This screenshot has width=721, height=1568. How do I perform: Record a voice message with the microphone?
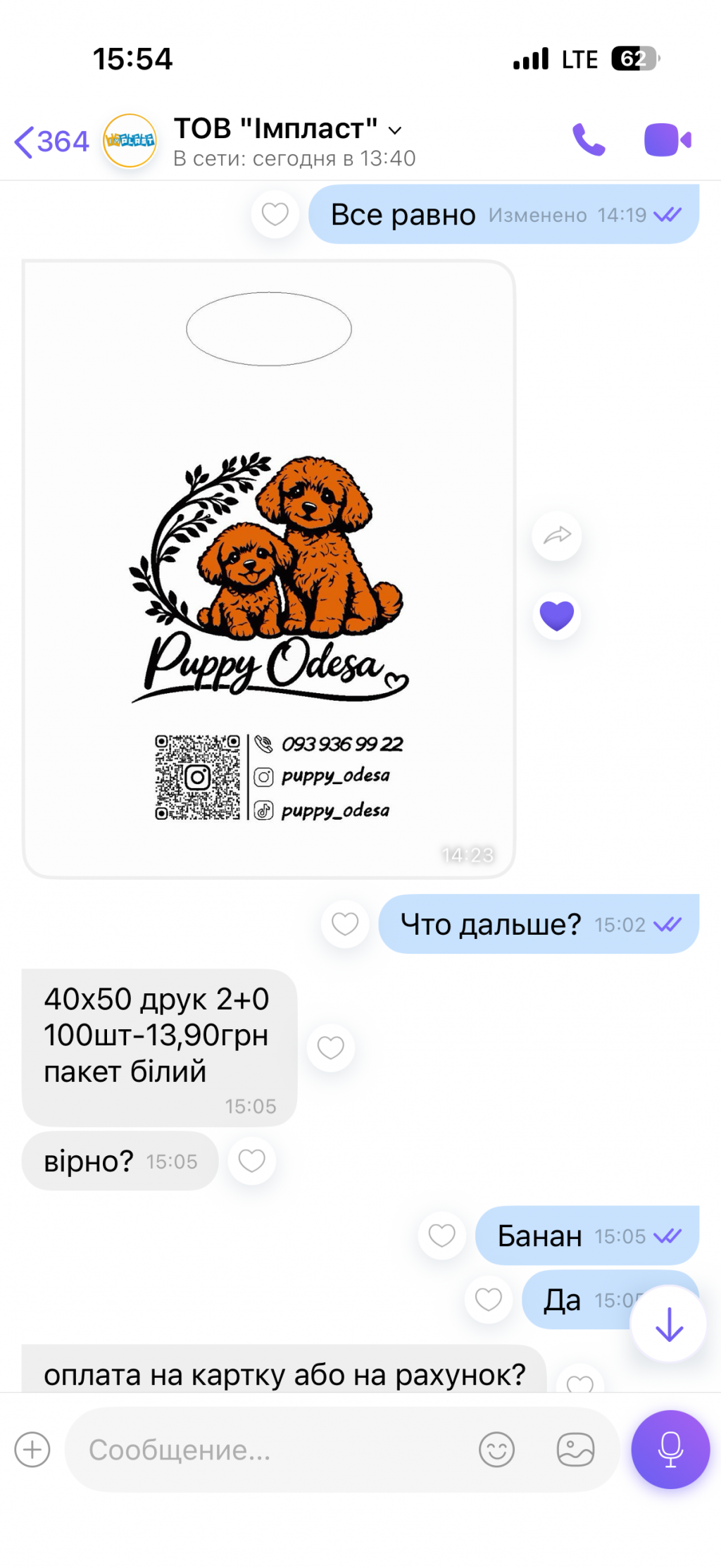(670, 1450)
